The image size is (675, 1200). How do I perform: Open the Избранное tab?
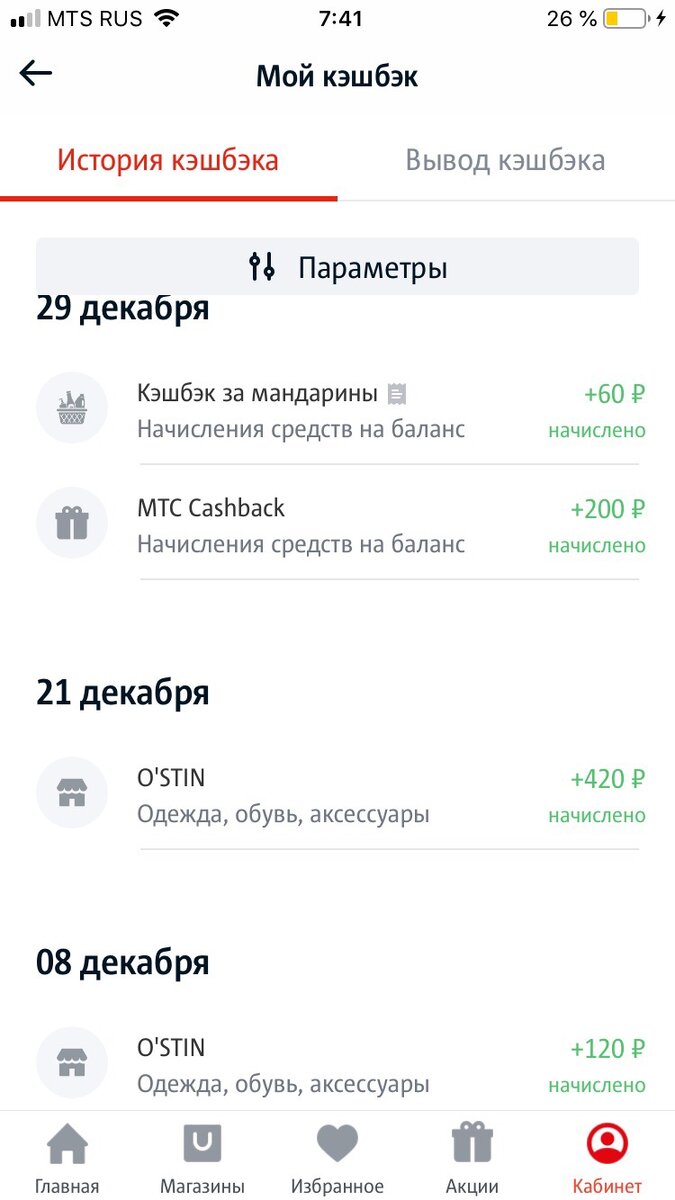pos(337,1157)
